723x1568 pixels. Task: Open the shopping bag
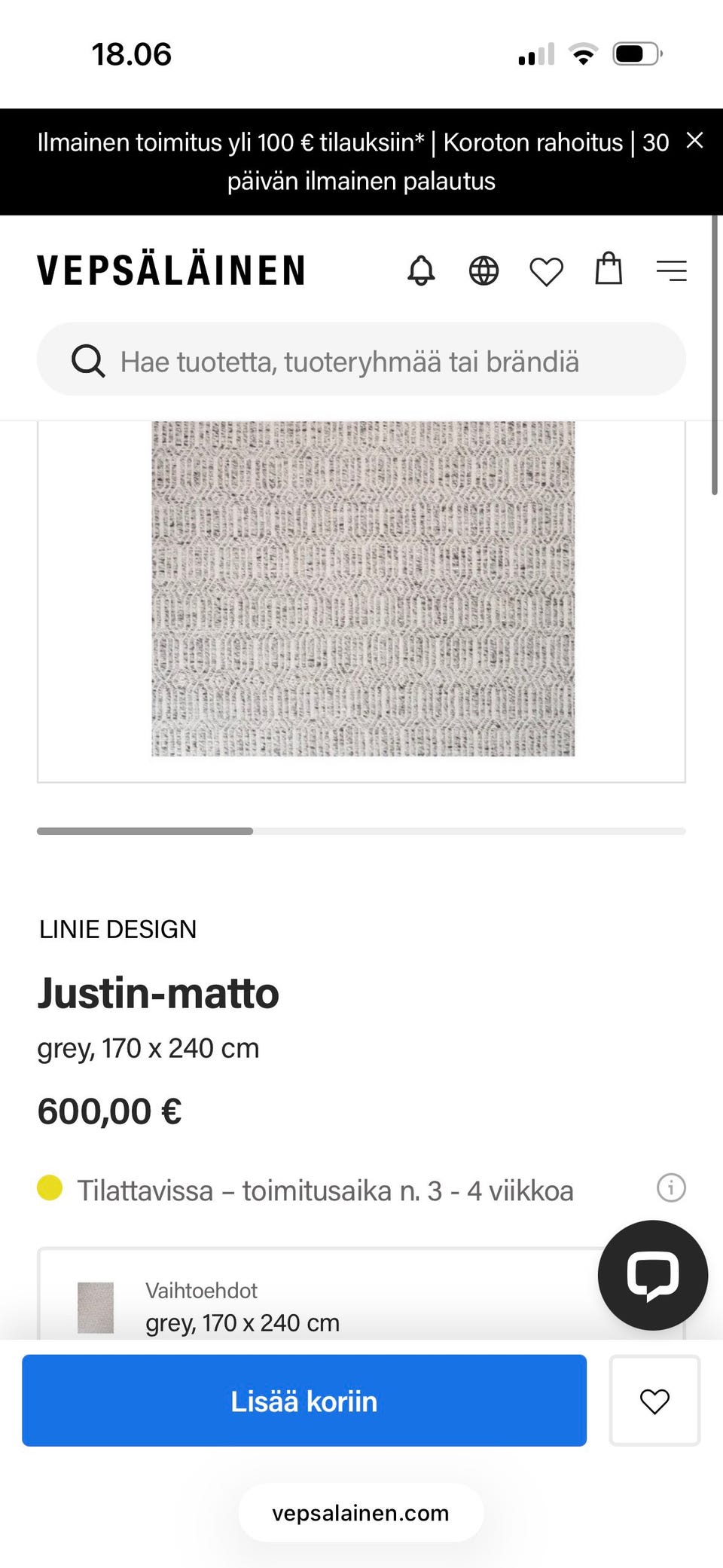pyautogui.click(x=609, y=269)
